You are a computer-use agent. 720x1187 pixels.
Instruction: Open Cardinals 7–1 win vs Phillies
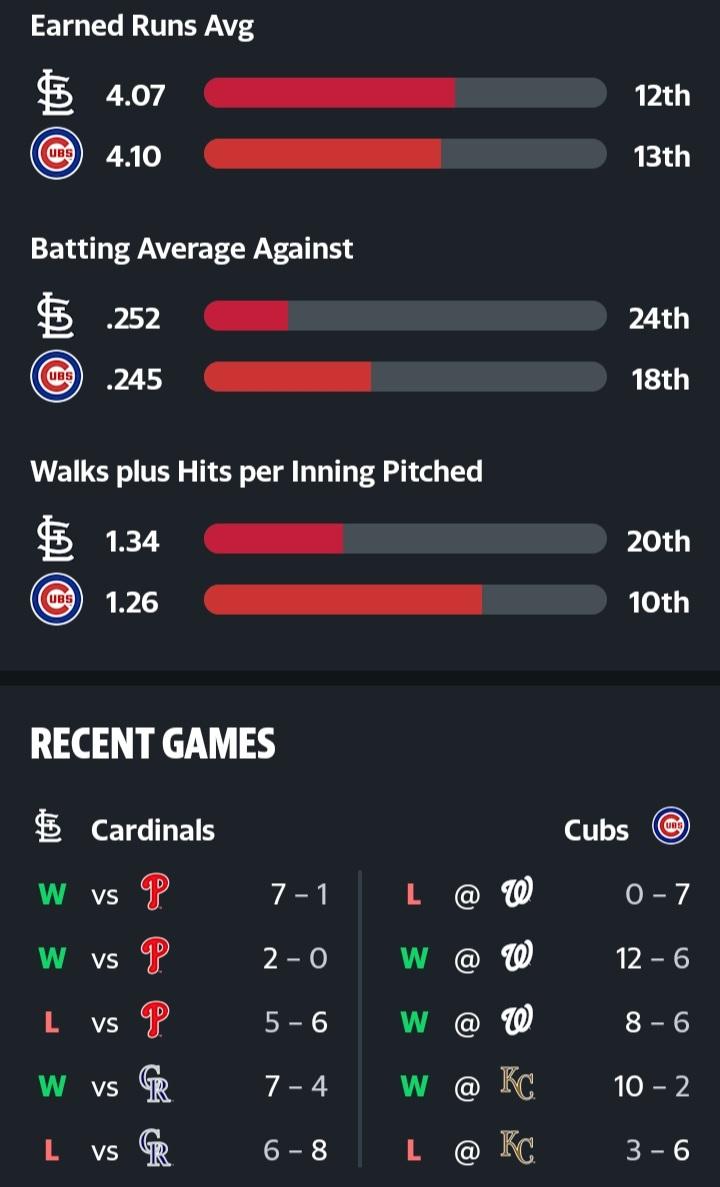pos(182,894)
